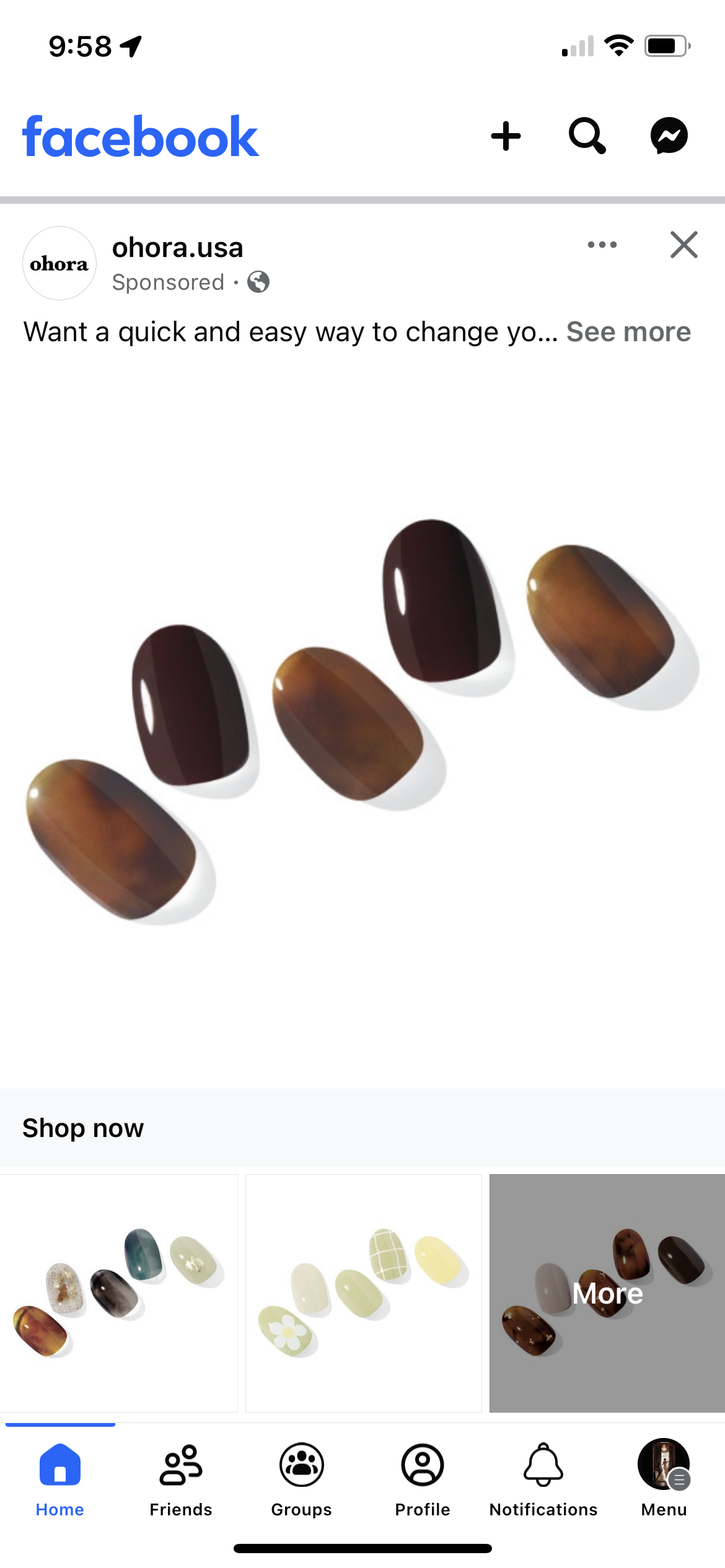Tap the plus icon to create a post
The width and height of the screenshot is (725, 1568).
pos(506,136)
